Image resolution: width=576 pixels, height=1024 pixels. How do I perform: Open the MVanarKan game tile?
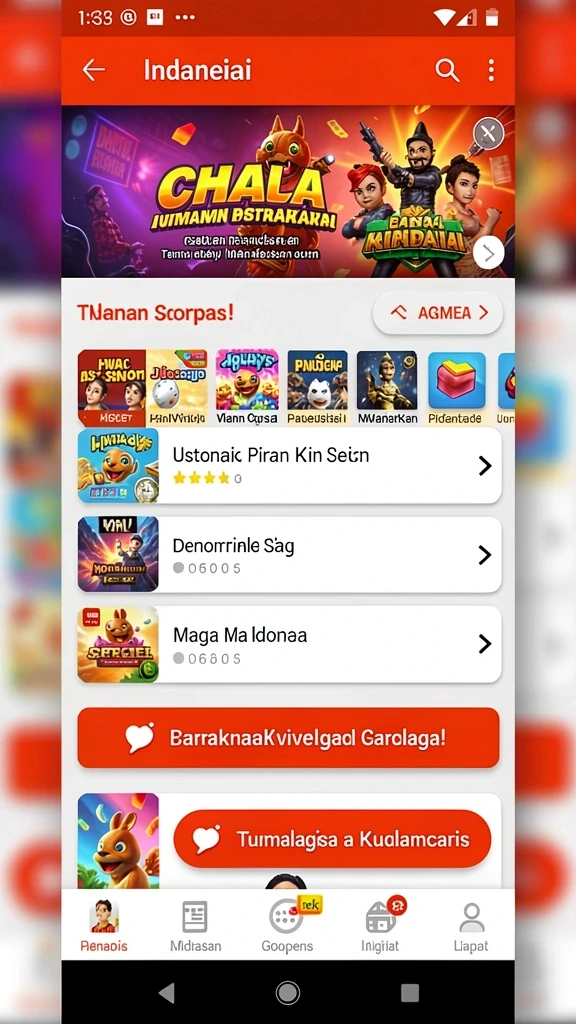[387, 387]
